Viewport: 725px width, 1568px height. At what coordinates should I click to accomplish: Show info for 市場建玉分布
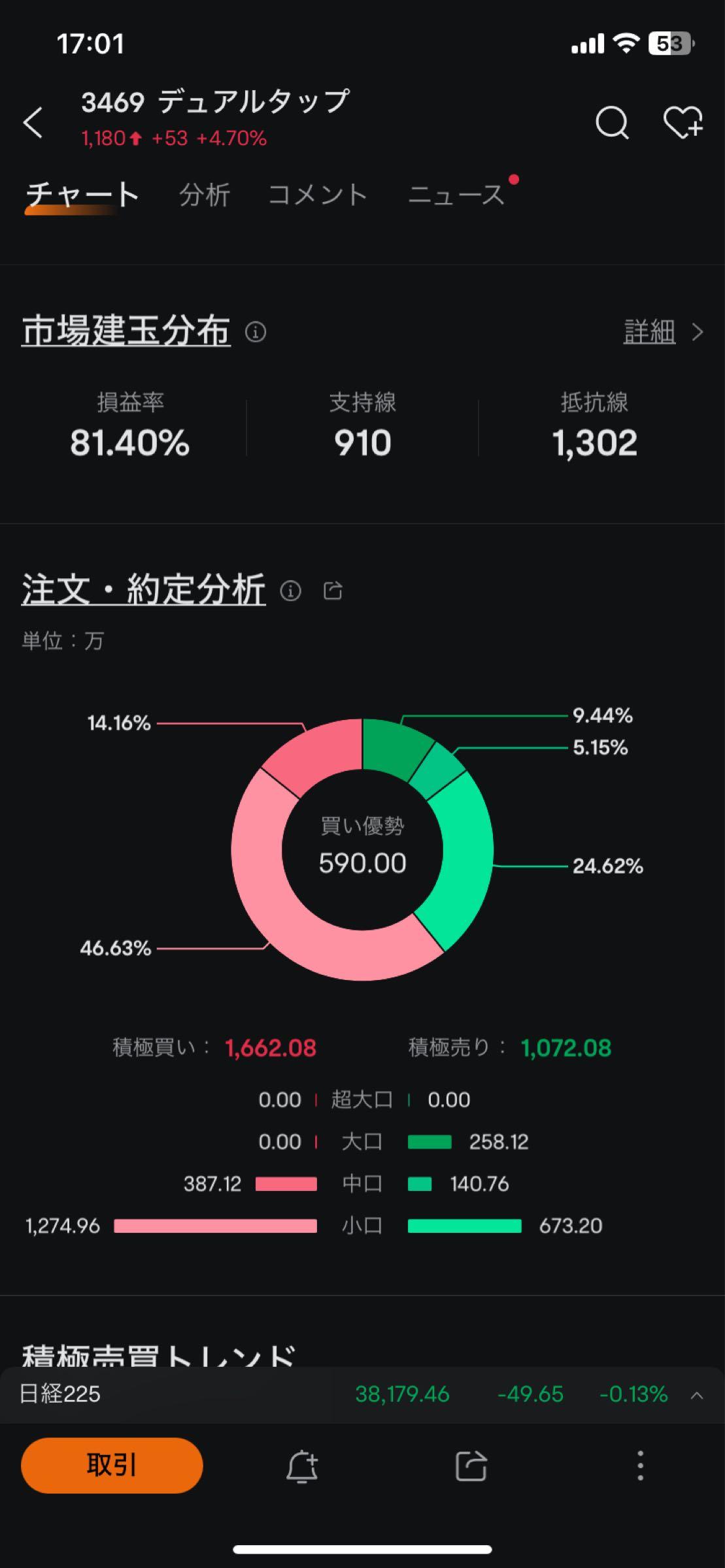[x=256, y=332]
